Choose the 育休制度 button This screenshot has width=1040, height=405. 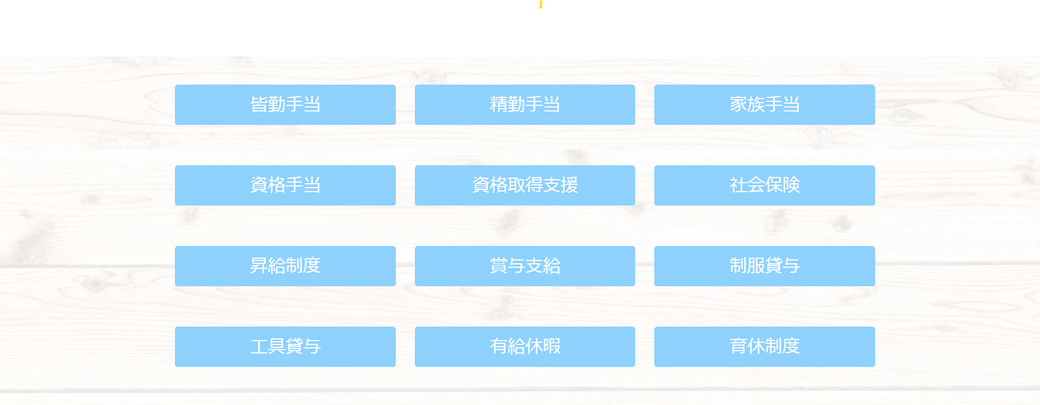point(764,347)
